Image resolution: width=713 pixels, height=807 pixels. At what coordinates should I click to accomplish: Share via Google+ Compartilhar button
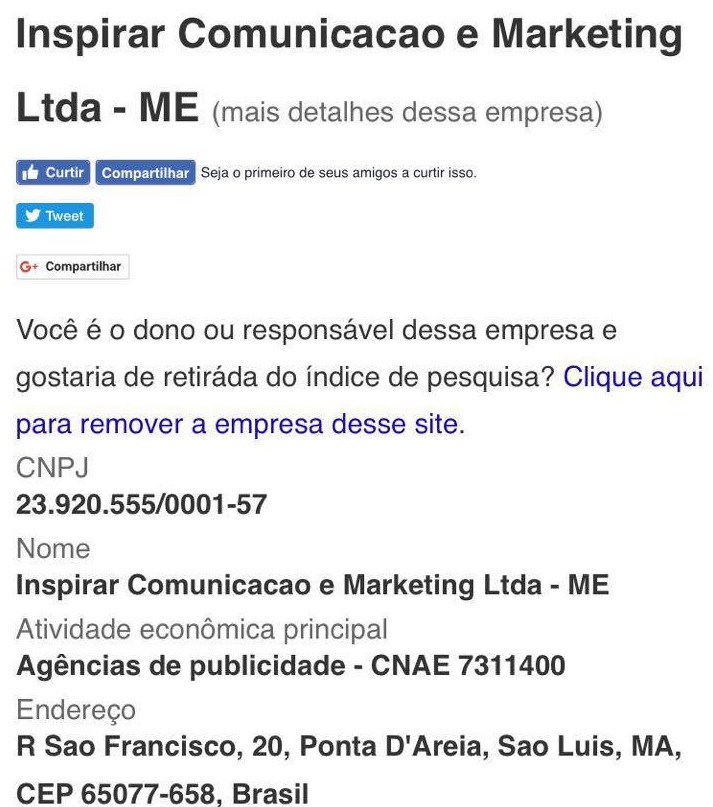[73, 267]
